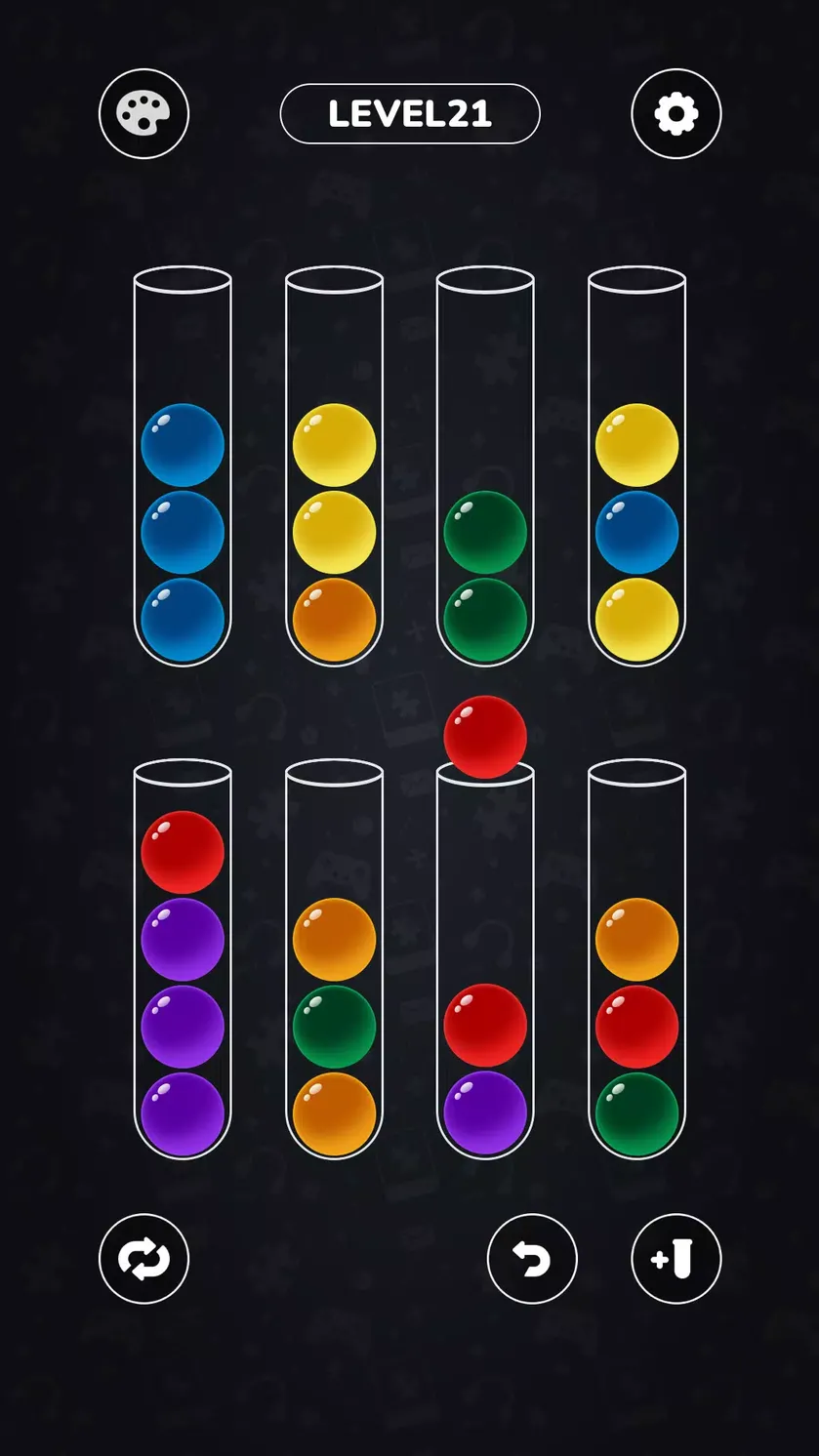Tap the tube with orange, red, green balls
The image size is (819, 1456).
[636, 959]
